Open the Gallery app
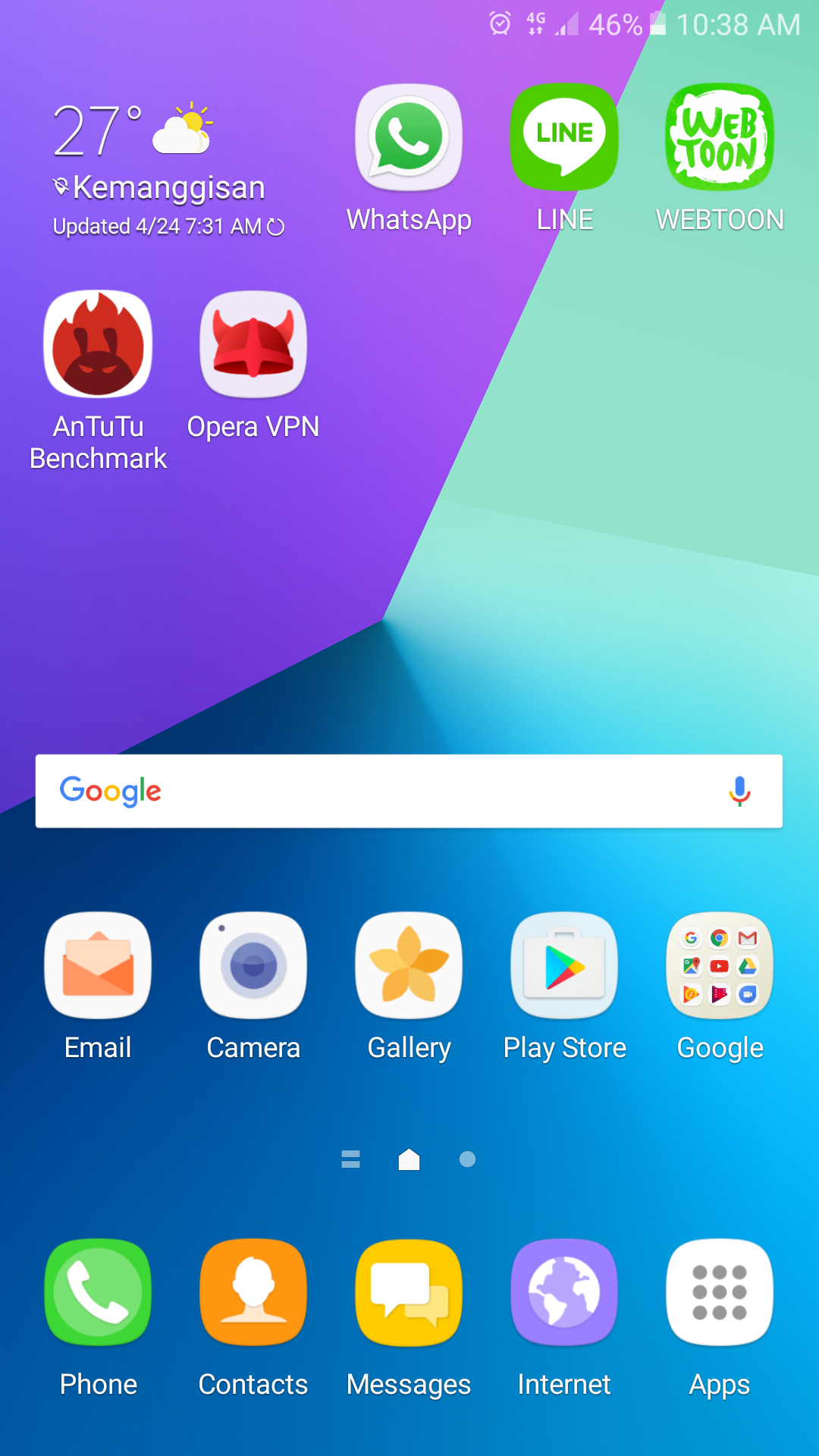Image resolution: width=819 pixels, height=1456 pixels. click(x=409, y=965)
